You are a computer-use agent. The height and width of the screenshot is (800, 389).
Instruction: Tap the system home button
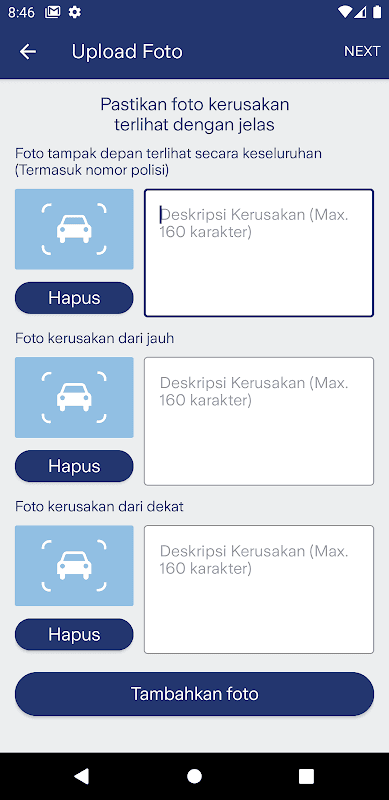(194, 776)
